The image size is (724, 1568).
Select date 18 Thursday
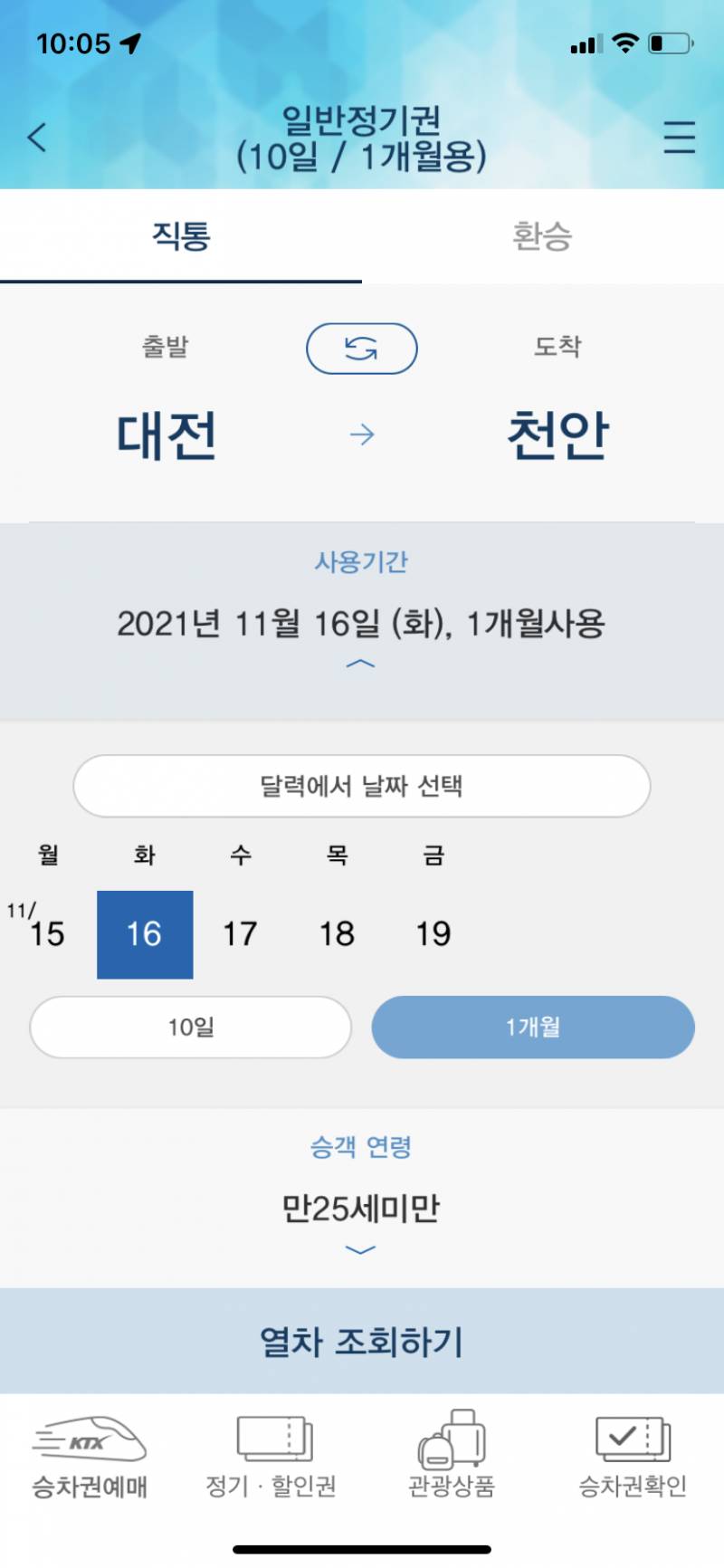337,934
